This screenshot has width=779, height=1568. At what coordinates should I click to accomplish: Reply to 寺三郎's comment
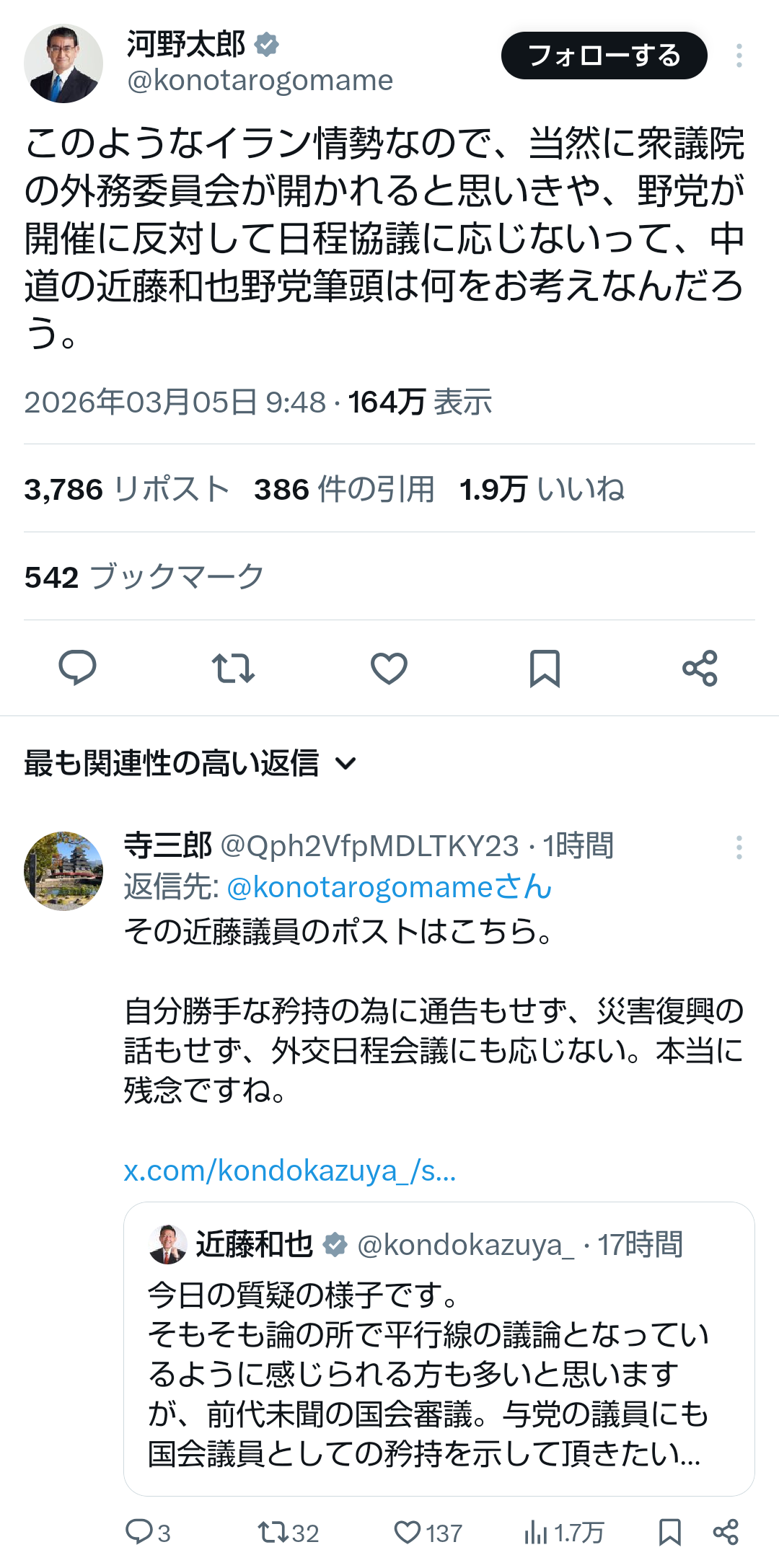(138, 1532)
